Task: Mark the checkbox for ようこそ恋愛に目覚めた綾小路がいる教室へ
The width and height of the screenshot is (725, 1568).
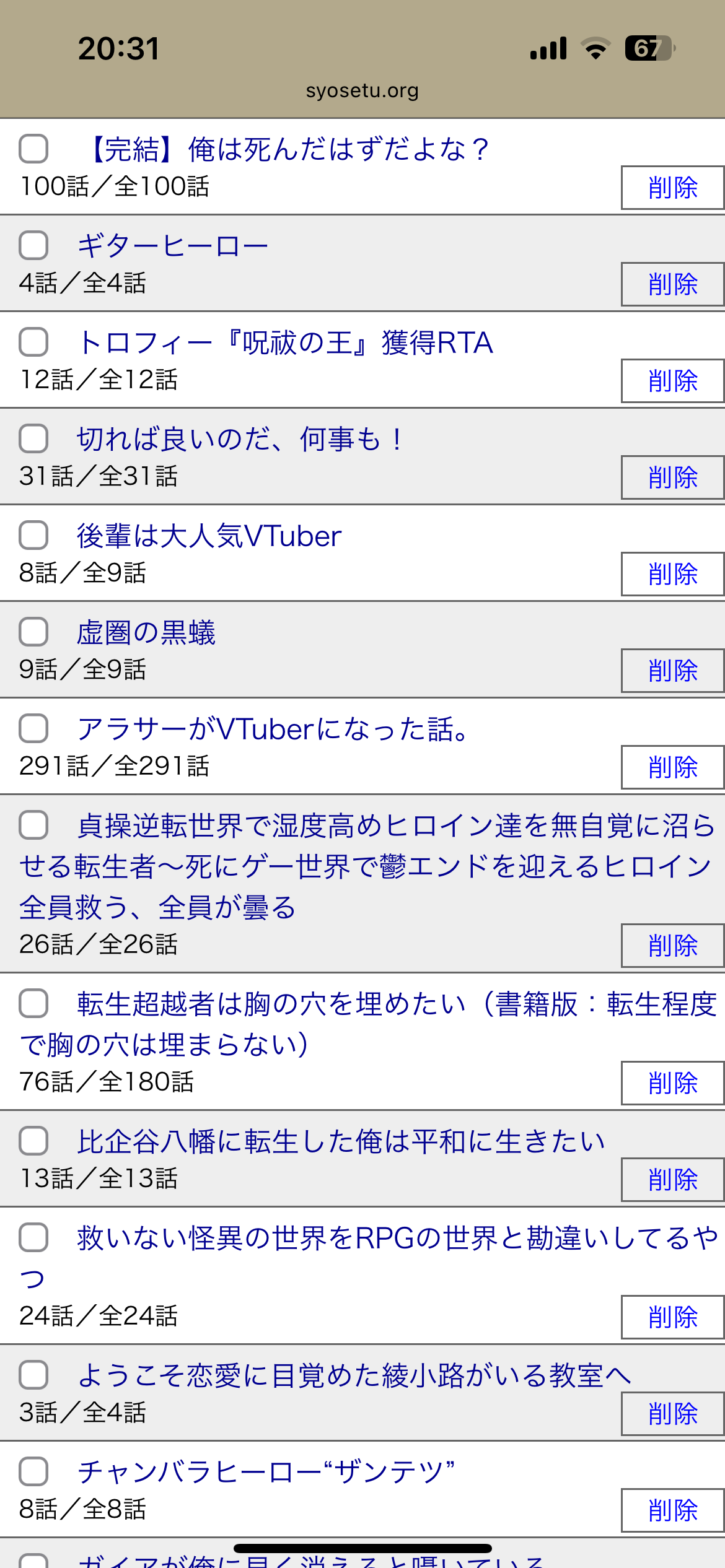Action: coord(33,1375)
